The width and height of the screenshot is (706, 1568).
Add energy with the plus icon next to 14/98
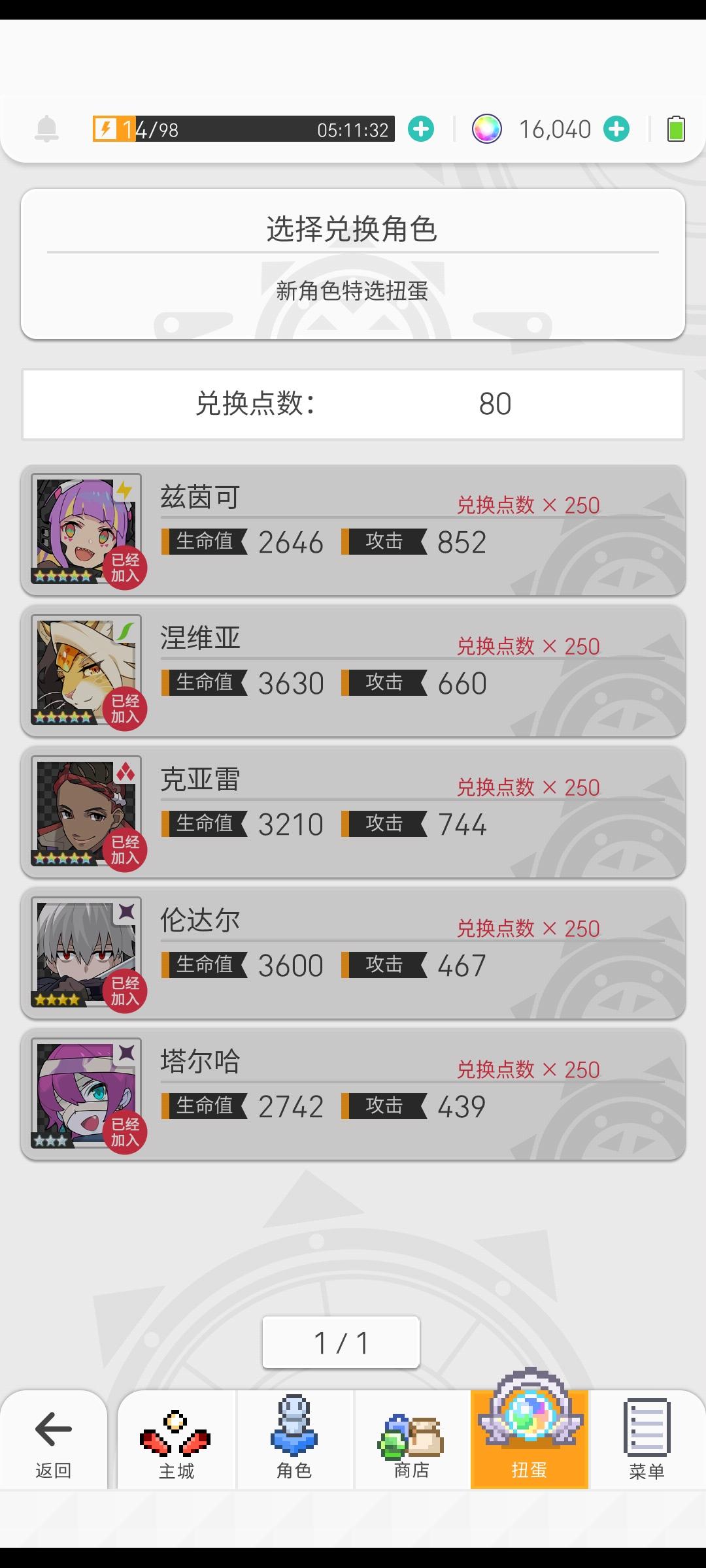click(x=421, y=128)
